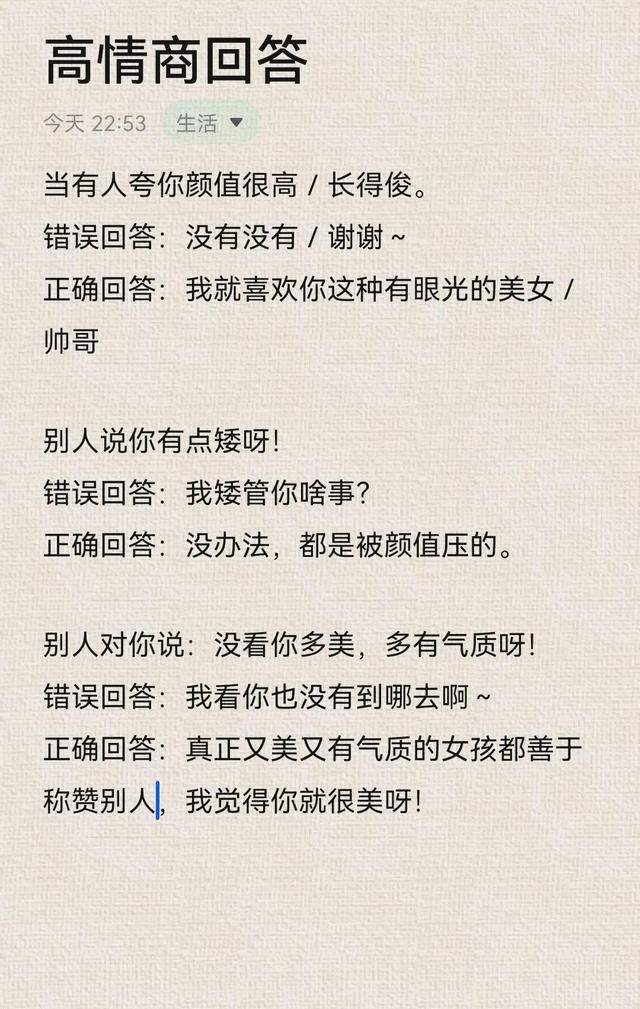The image size is (640, 1009).
Task: Edit the note title 高情商回答
Action: pos(175,61)
